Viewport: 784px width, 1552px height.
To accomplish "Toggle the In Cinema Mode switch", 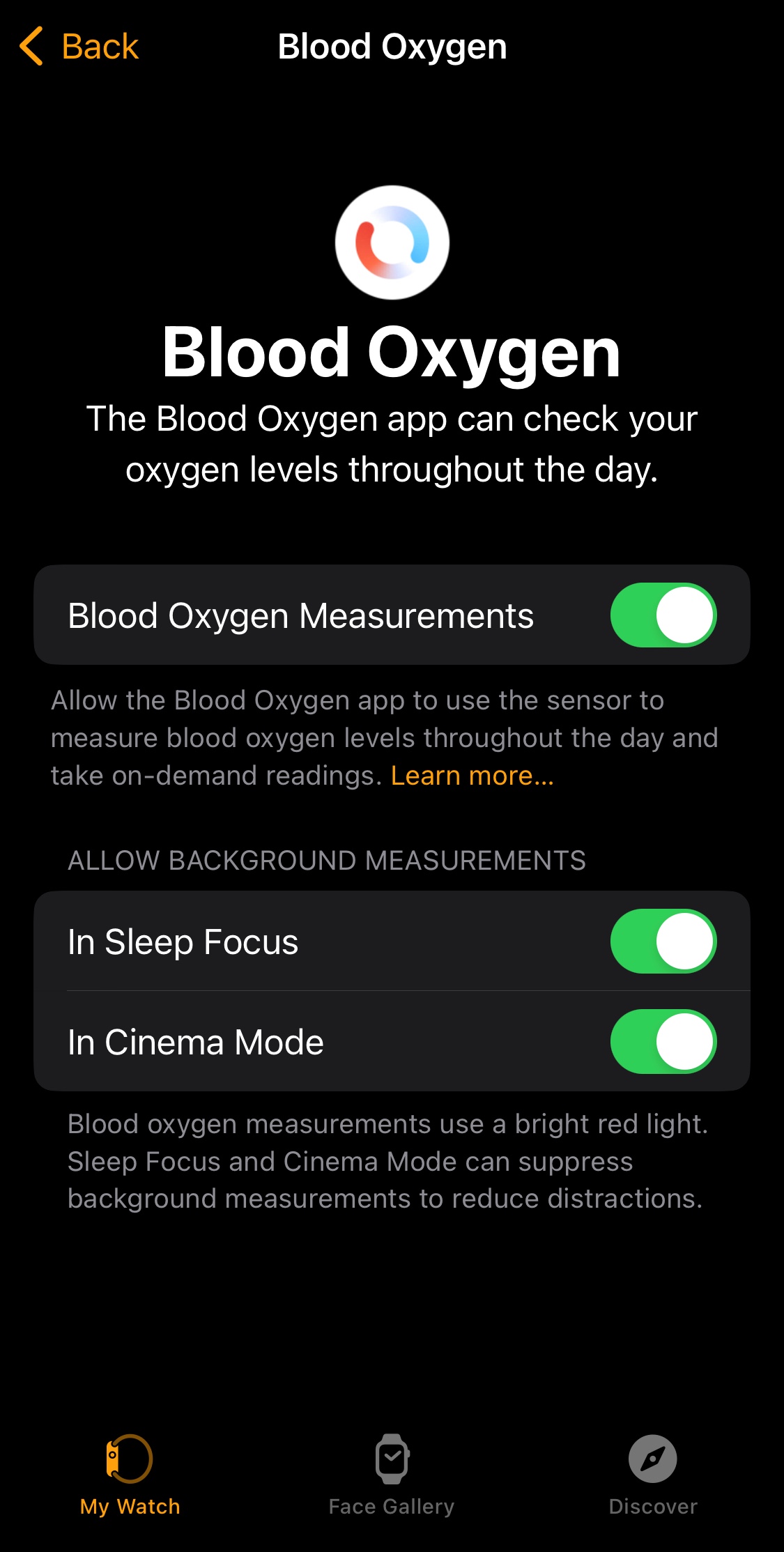I will tap(663, 1041).
